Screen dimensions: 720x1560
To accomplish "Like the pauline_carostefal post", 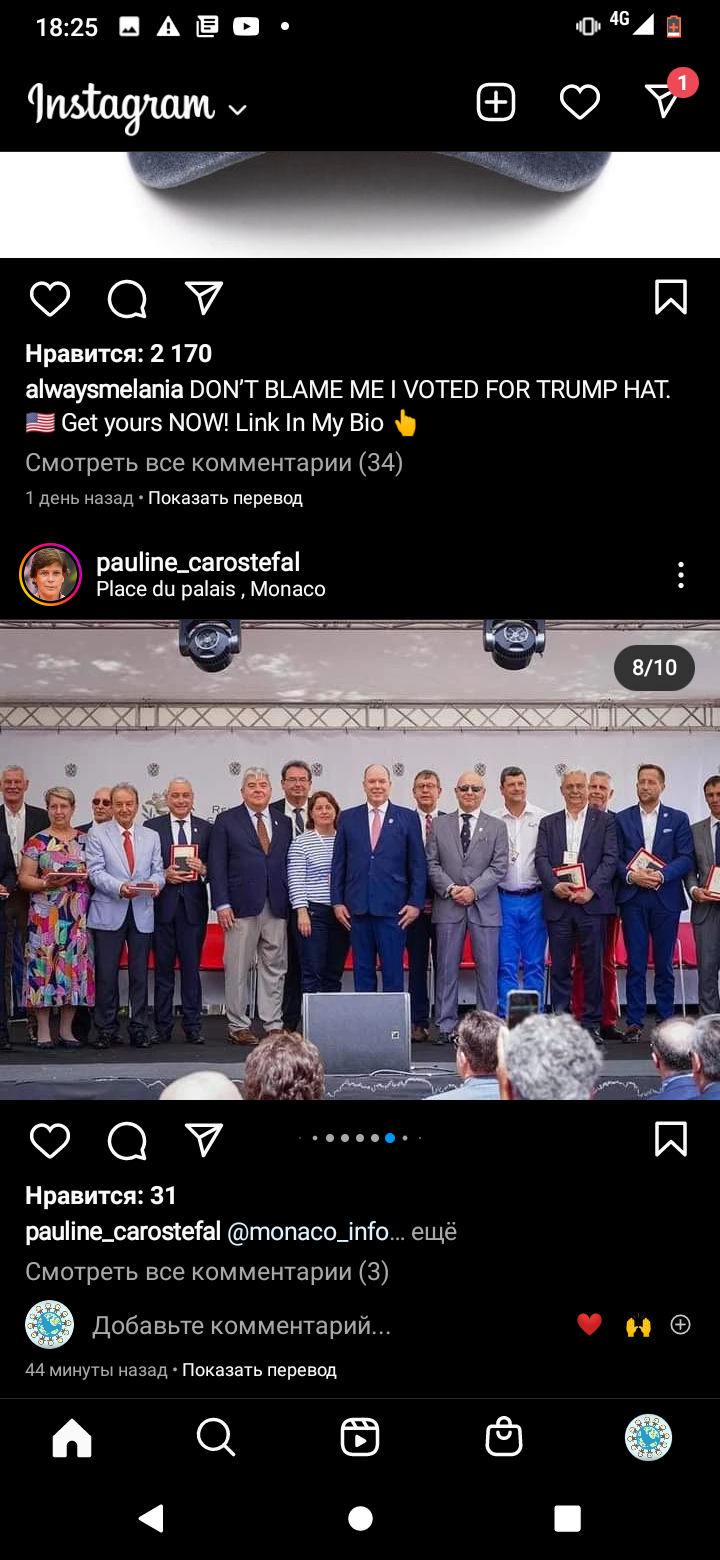I will coord(49,1140).
